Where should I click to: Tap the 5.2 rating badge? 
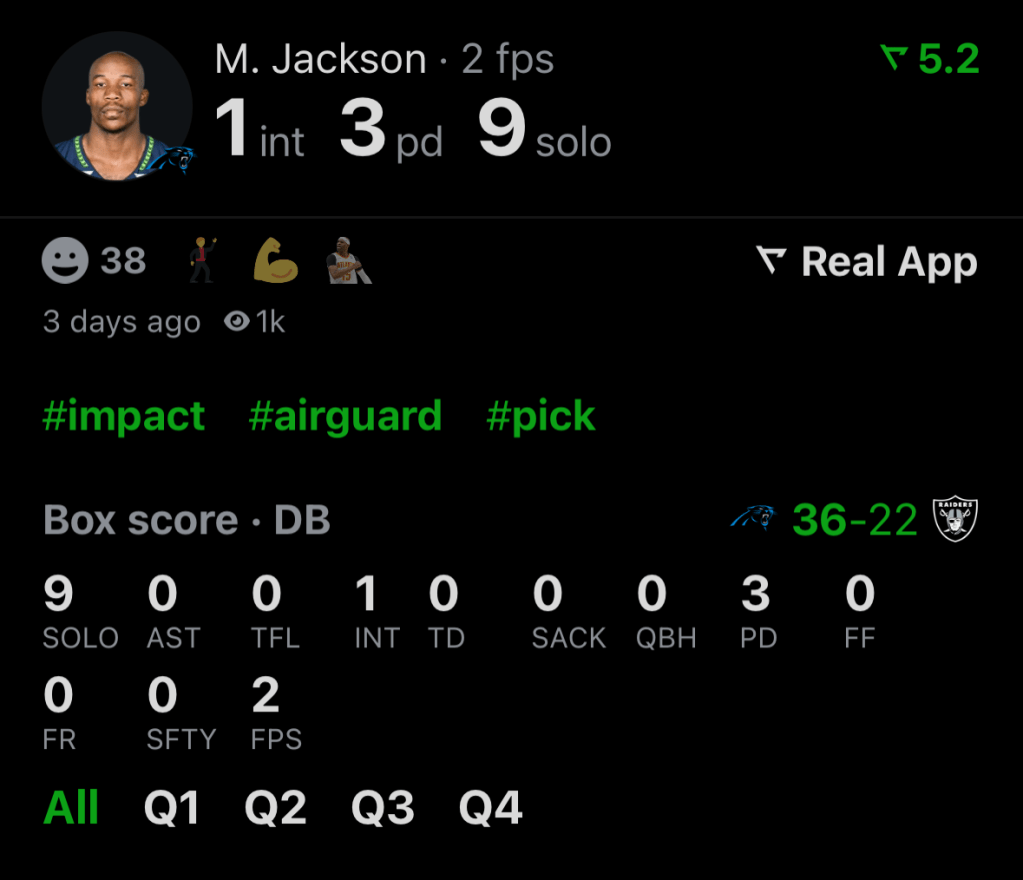pos(929,60)
